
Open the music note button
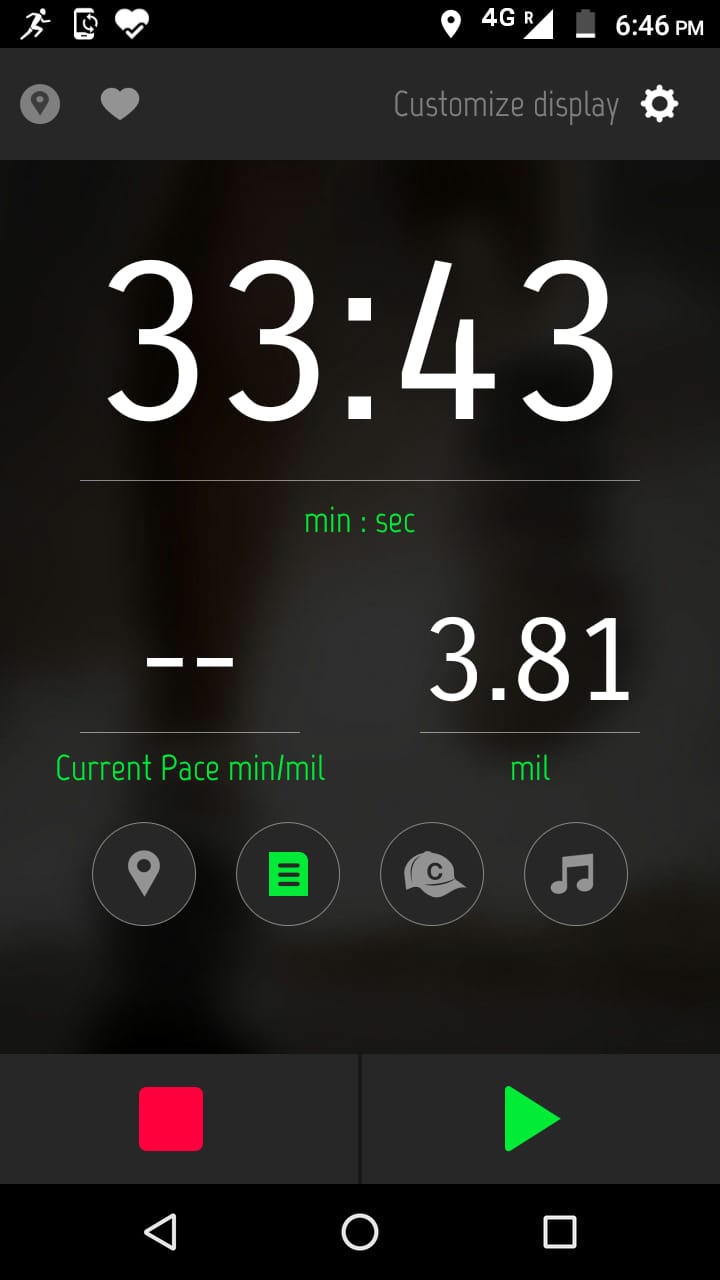[576, 874]
